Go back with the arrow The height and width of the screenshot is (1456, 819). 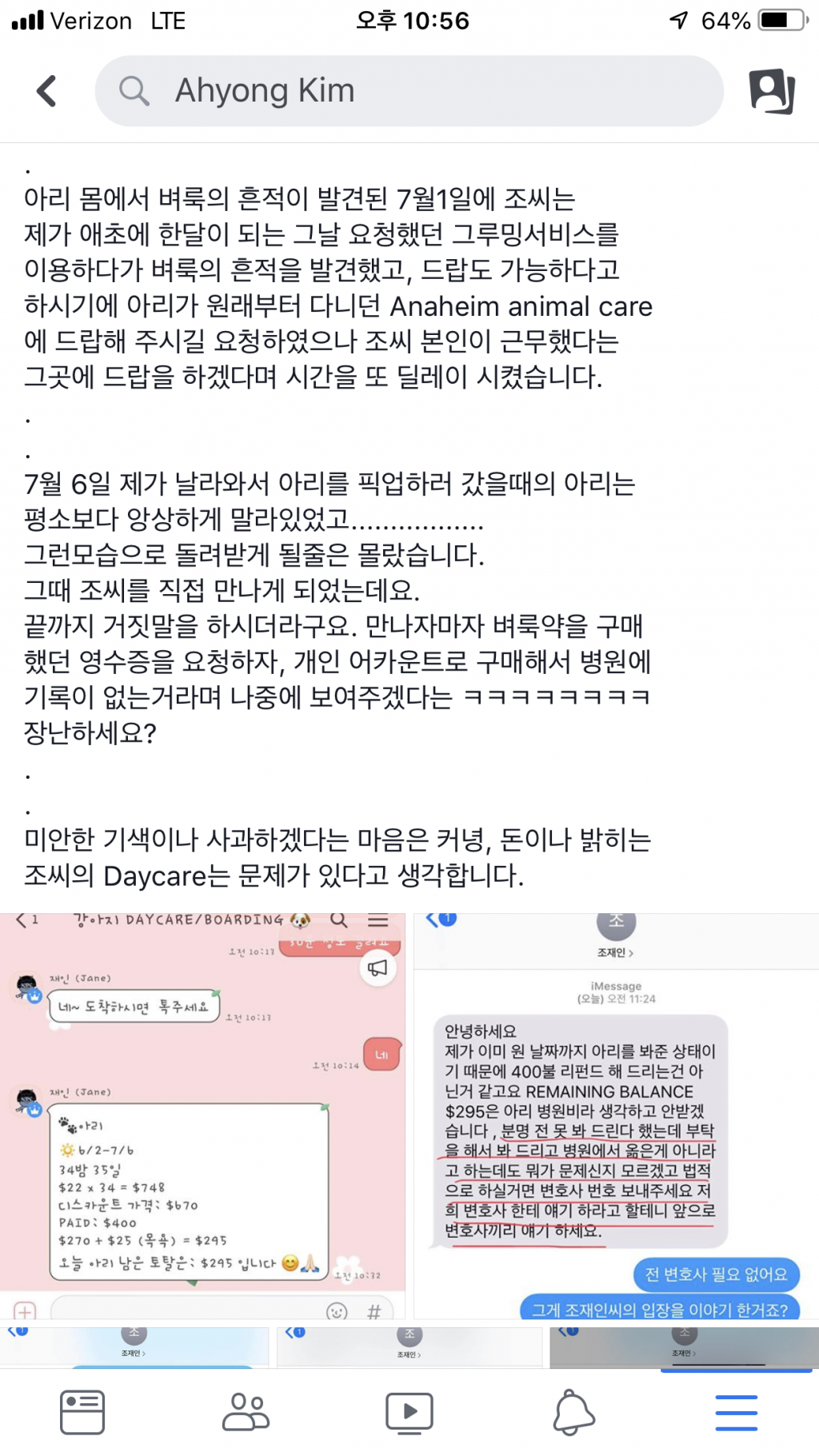pos(47,91)
